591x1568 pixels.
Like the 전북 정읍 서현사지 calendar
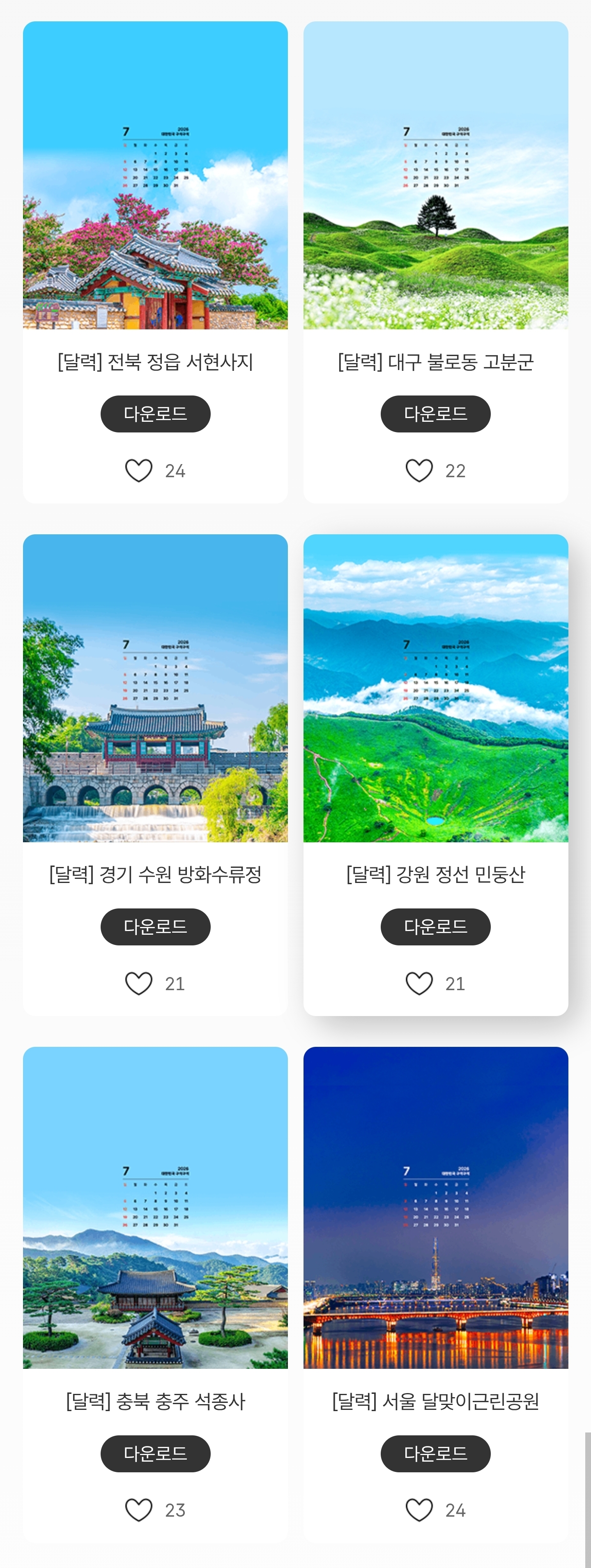point(139,471)
